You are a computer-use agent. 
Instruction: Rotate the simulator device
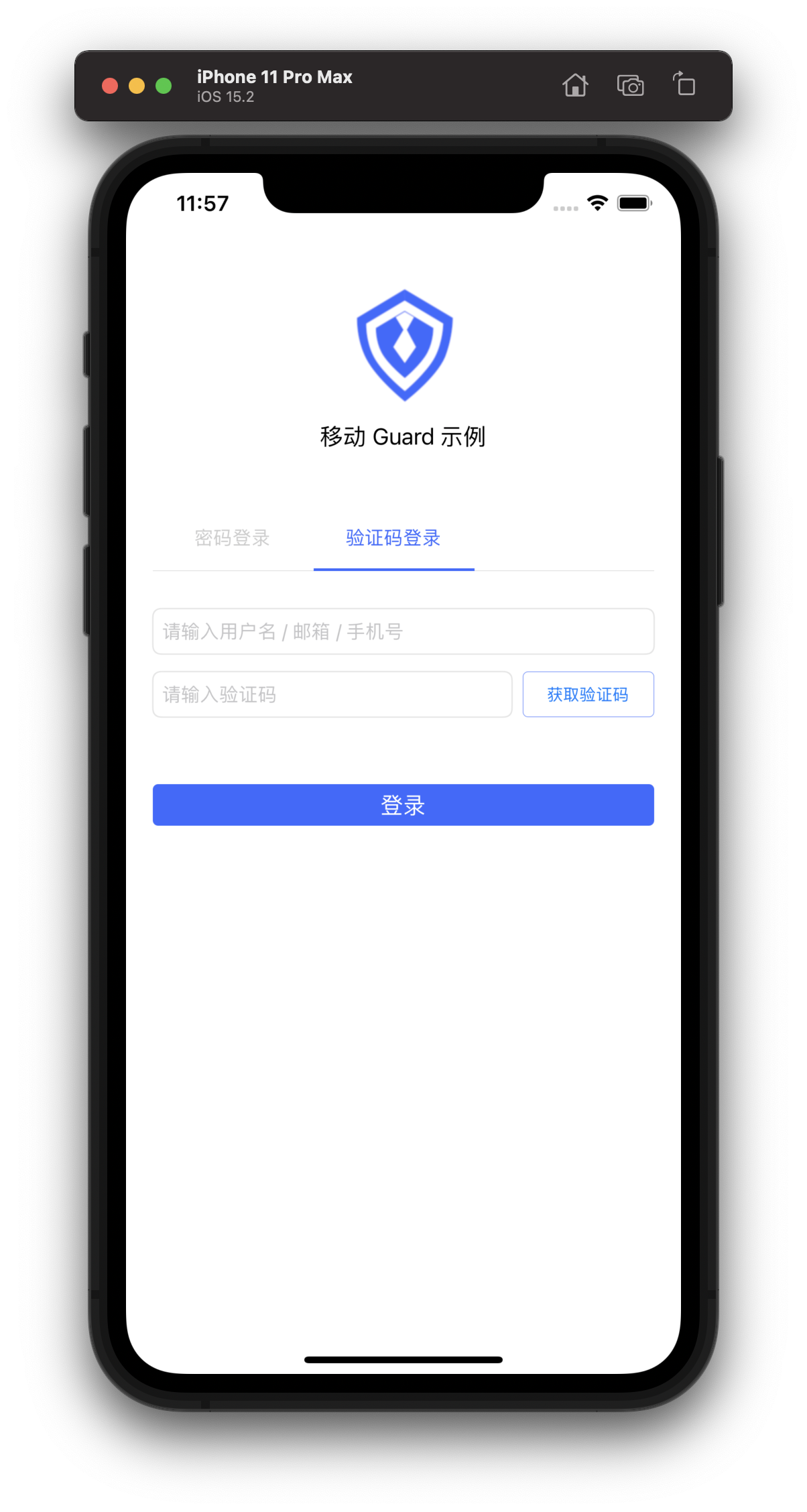point(684,86)
